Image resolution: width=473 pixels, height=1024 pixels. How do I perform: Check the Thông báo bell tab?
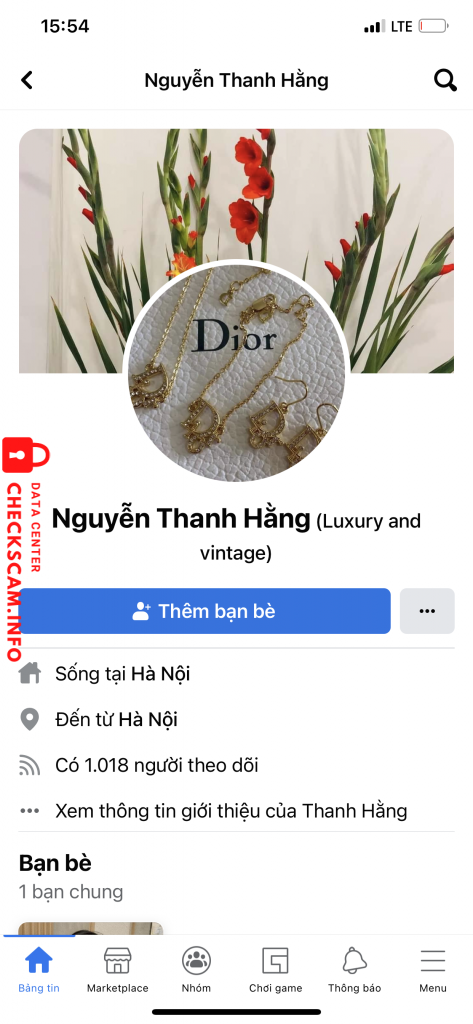click(354, 970)
